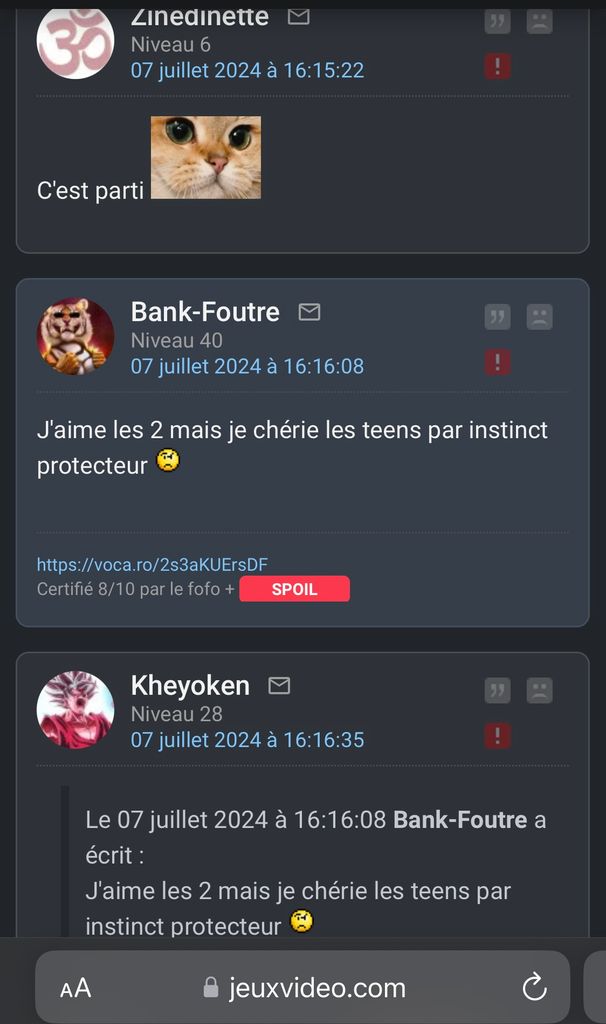Open Bank-Foutre's profile name

(x=205, y=312)
